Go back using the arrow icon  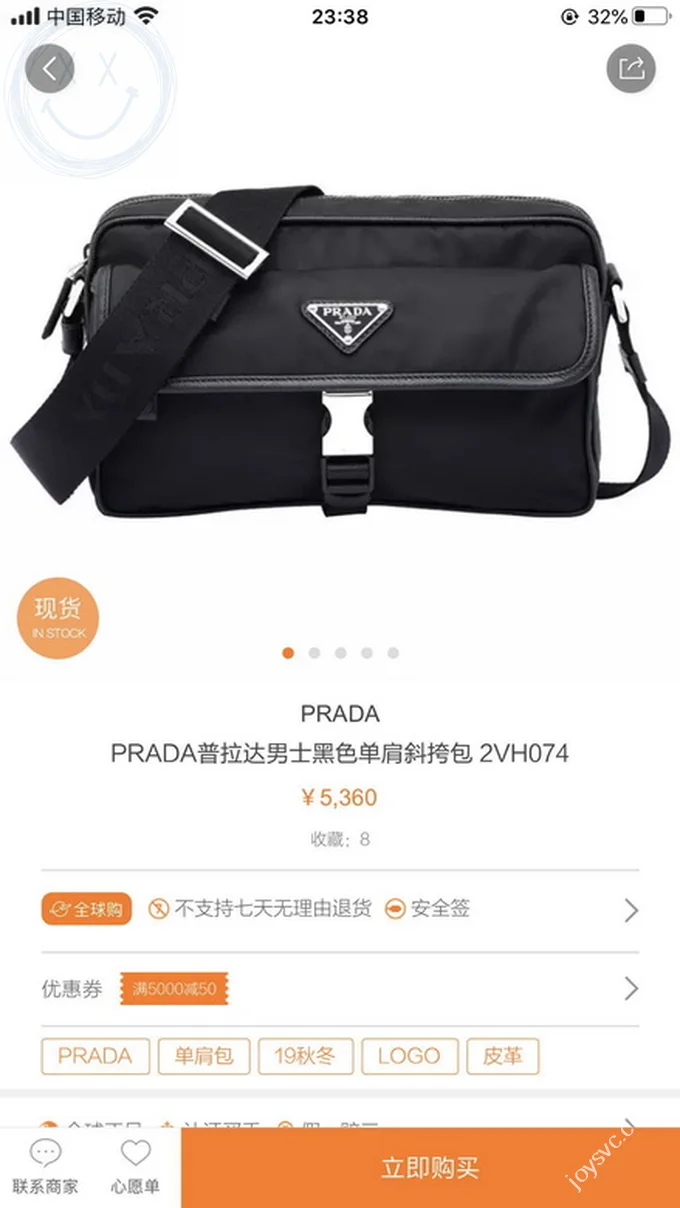click(x=50, y=69)
